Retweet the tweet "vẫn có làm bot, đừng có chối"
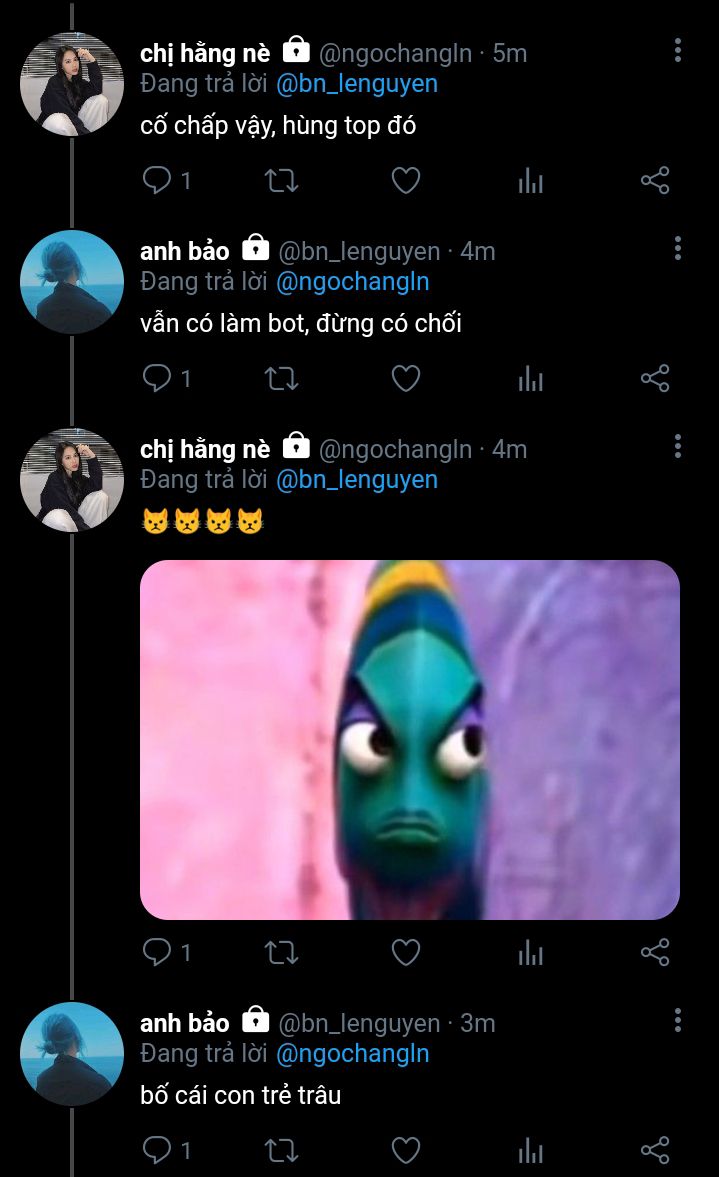The image size is (719, 1177). (281, 378)
